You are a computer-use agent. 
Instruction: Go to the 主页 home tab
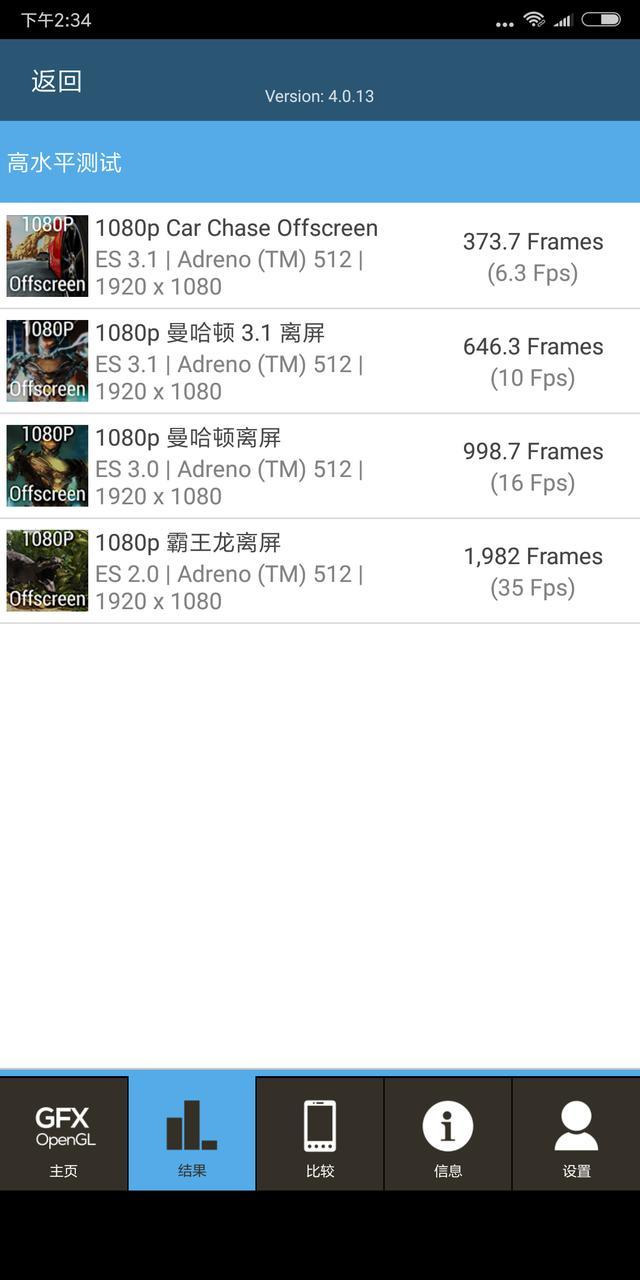coord(64,1135)
